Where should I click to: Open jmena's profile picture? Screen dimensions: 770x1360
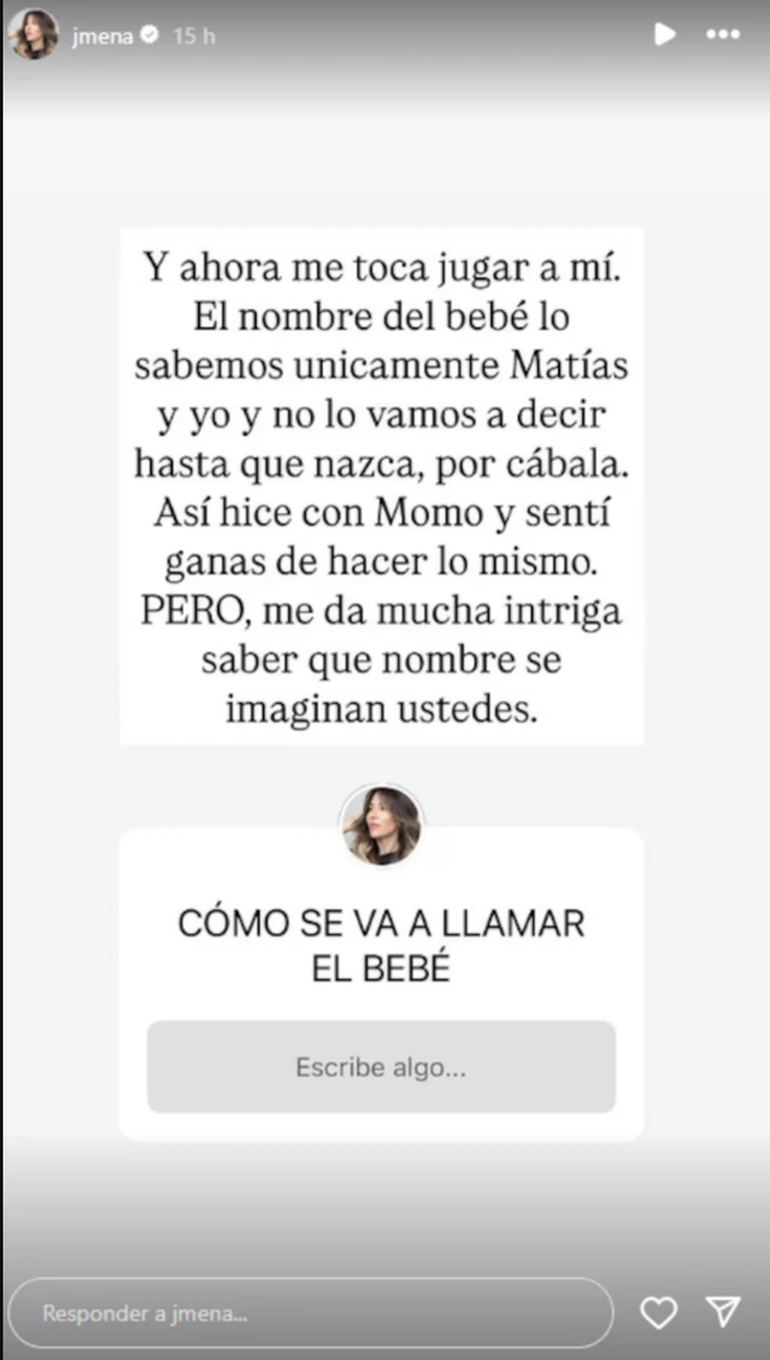pyautogui.click(x=33, y=35)
